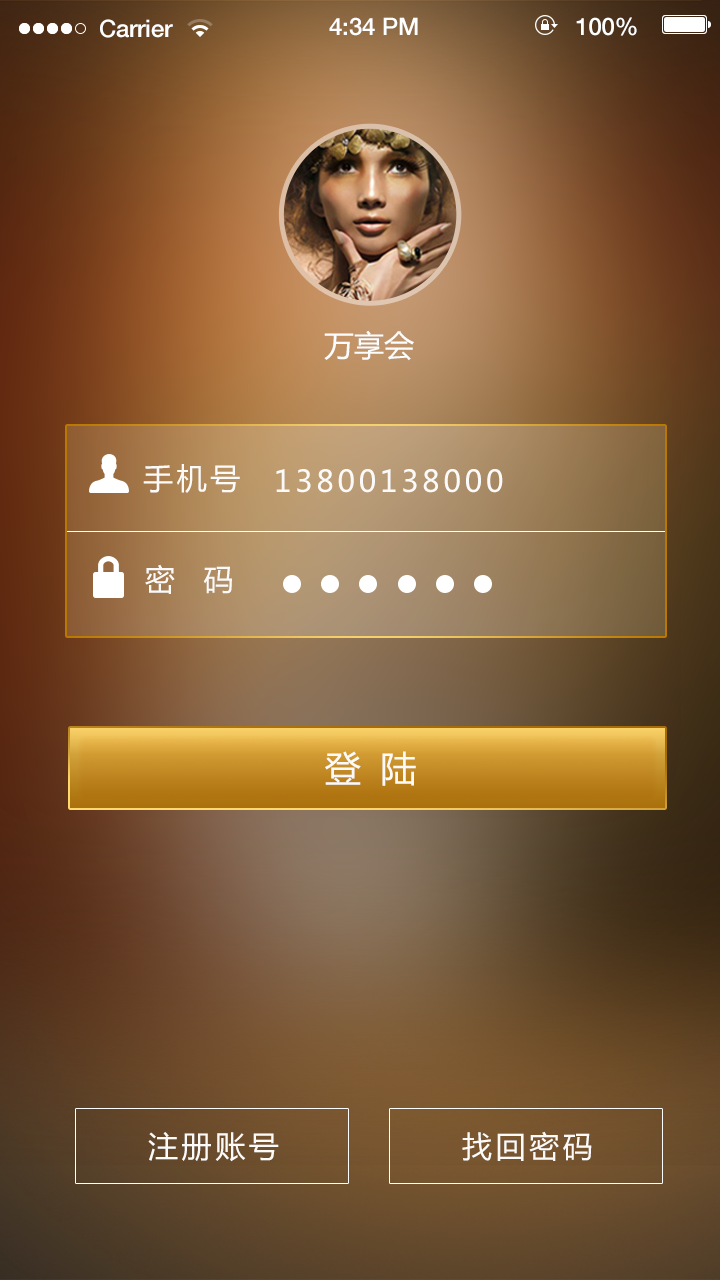
Task: Click the padlock icon beside 密码
Action: tap(108, 580)
